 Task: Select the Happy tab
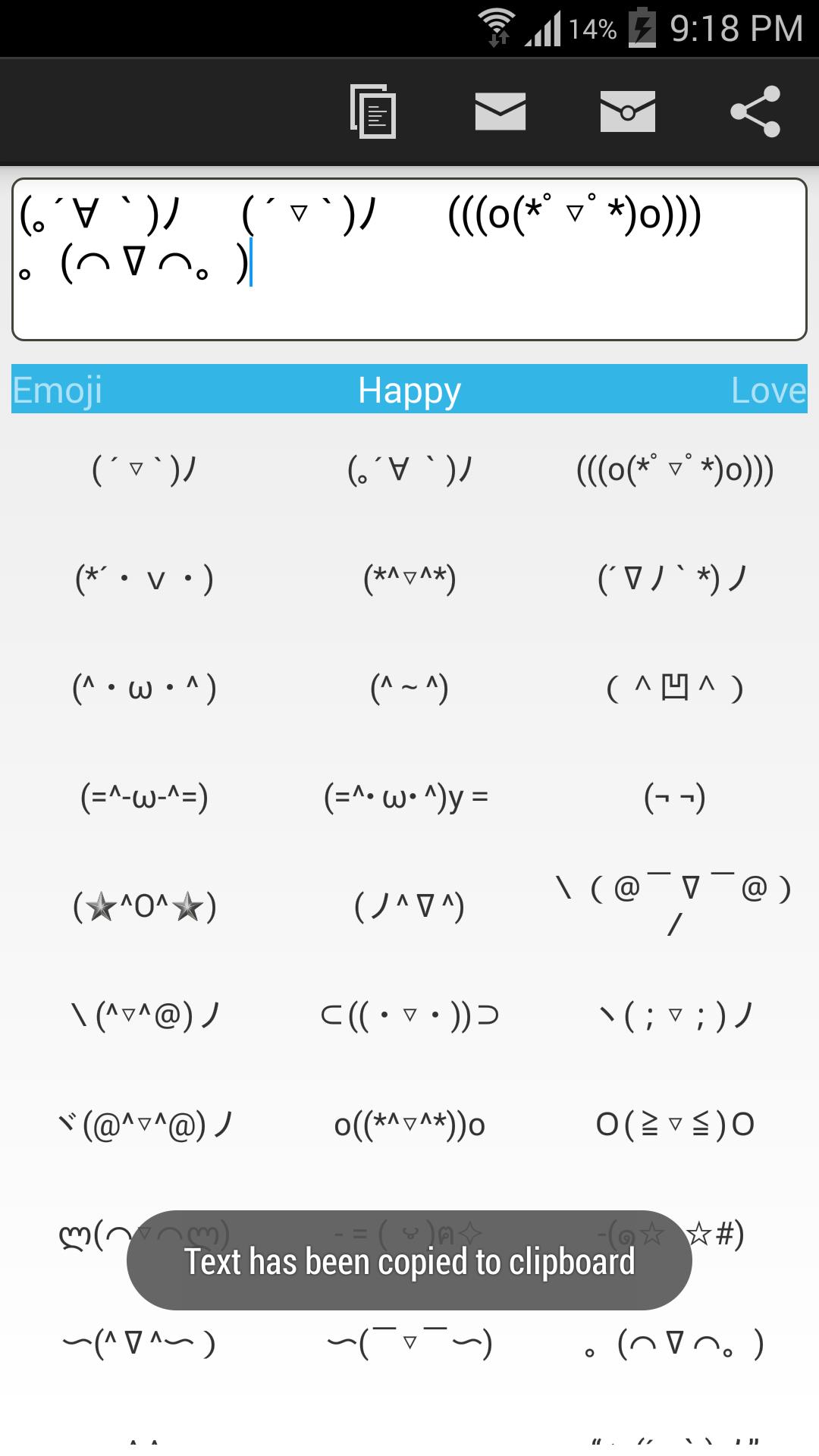click(x=409, y=390)
